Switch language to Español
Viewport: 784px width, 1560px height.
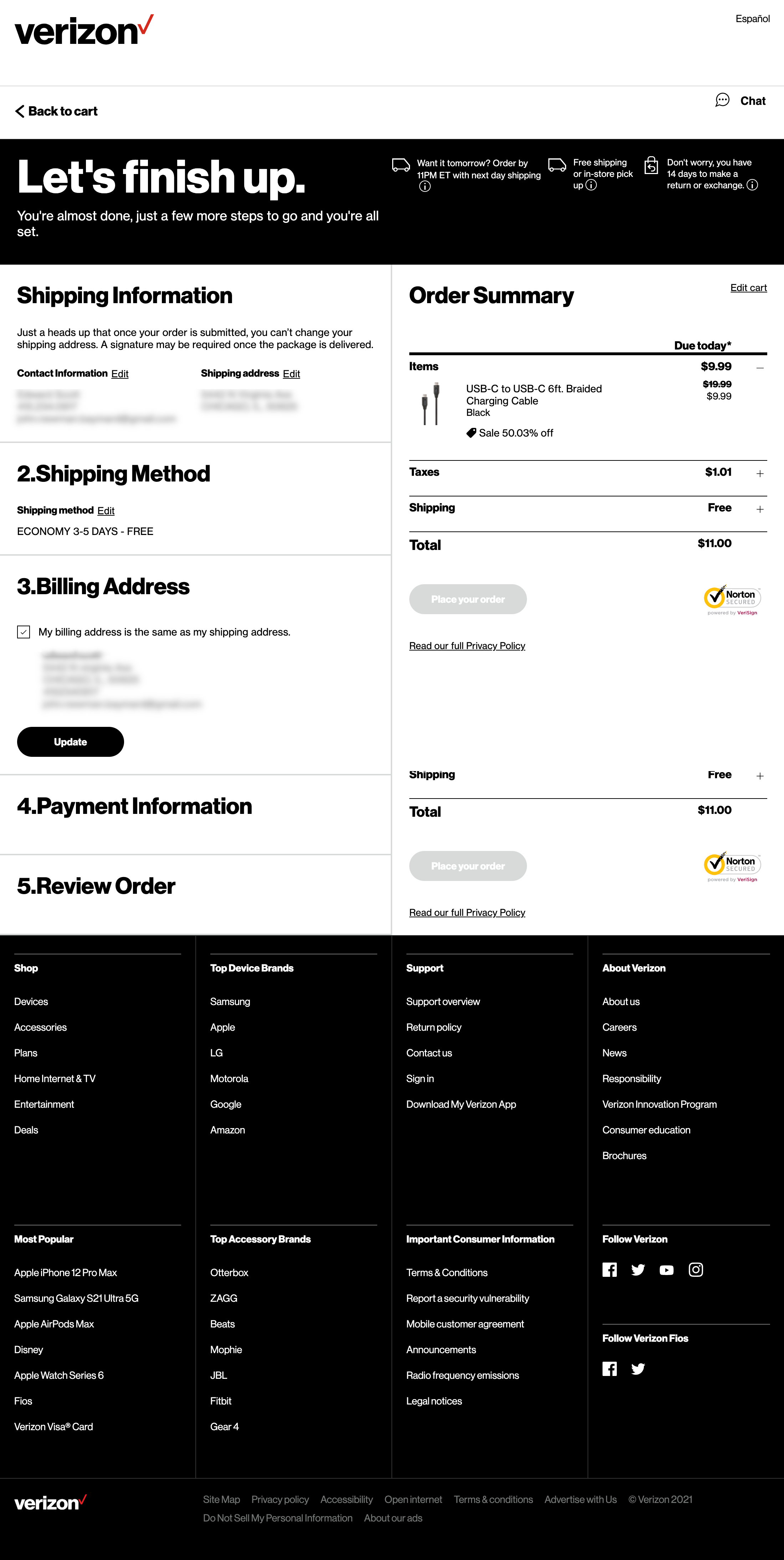click(752, 19)
